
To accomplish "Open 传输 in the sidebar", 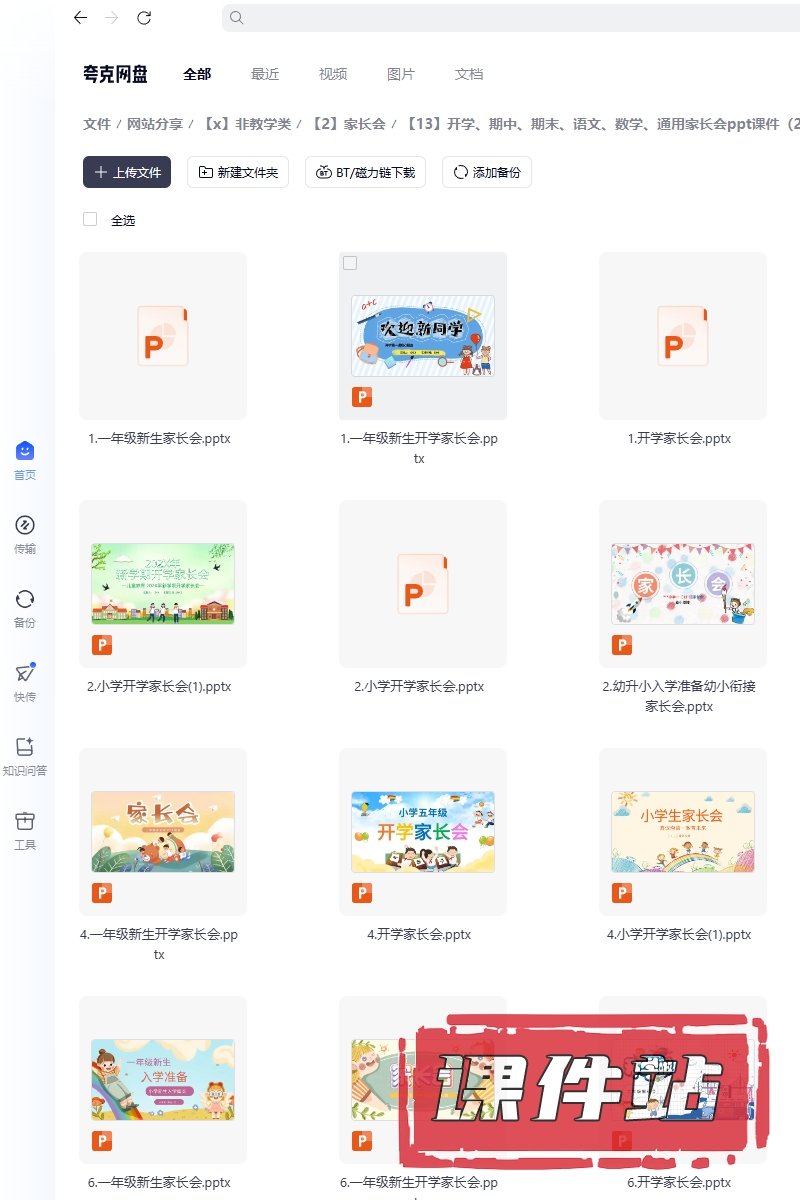I will (x=25, y=534).
